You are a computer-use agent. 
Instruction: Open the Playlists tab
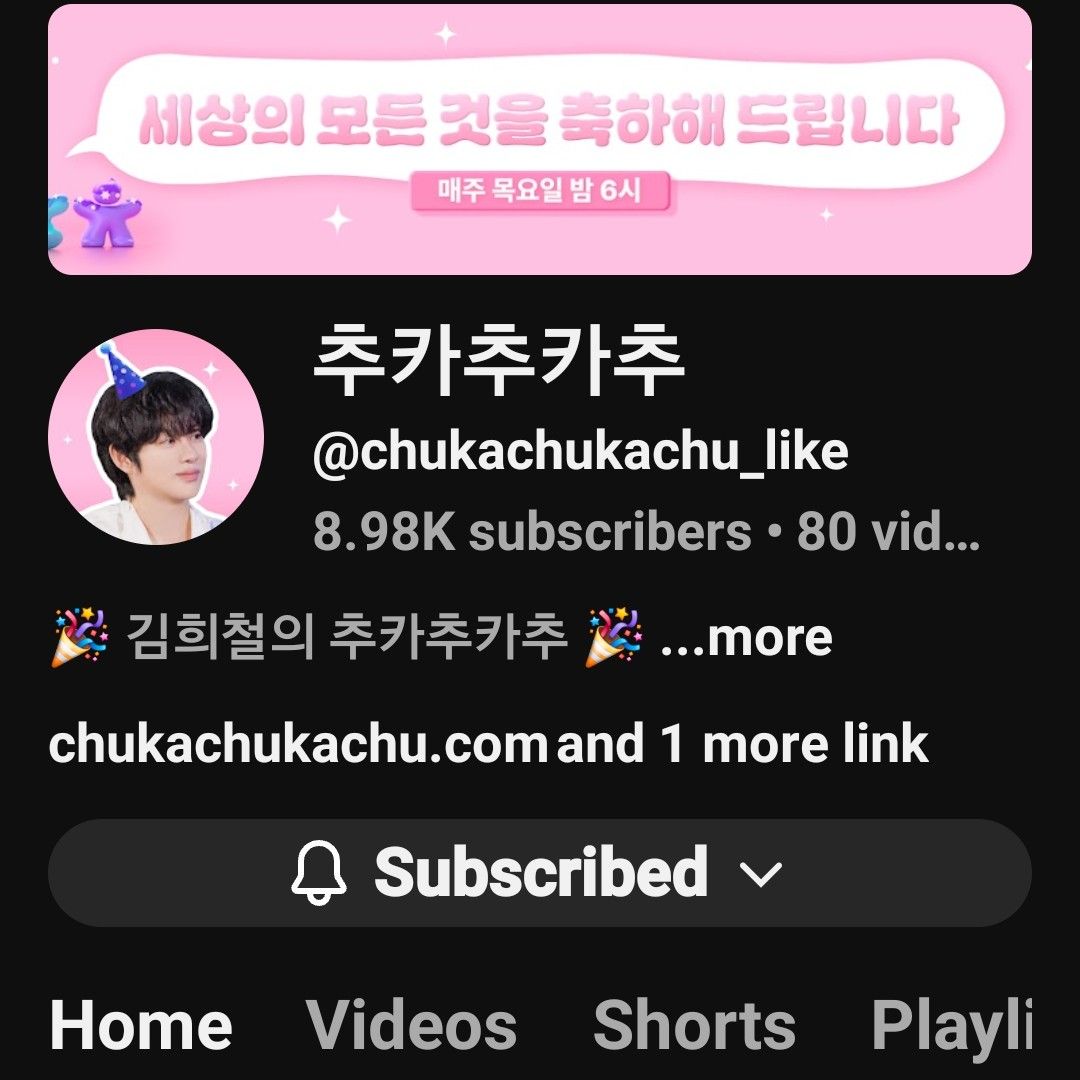(950, 1025)
